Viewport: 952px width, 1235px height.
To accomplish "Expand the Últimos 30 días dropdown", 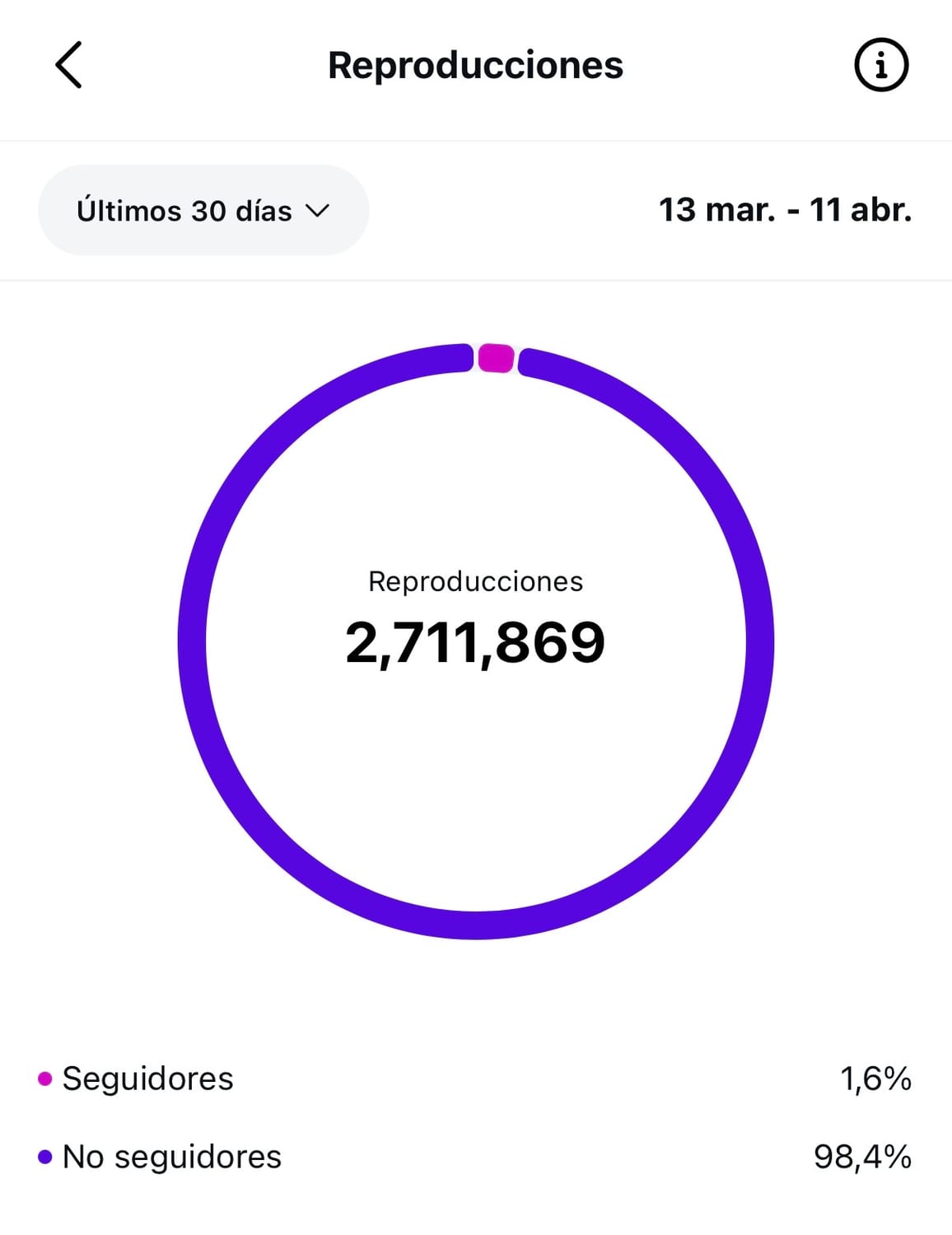I will tap(203, 211).
